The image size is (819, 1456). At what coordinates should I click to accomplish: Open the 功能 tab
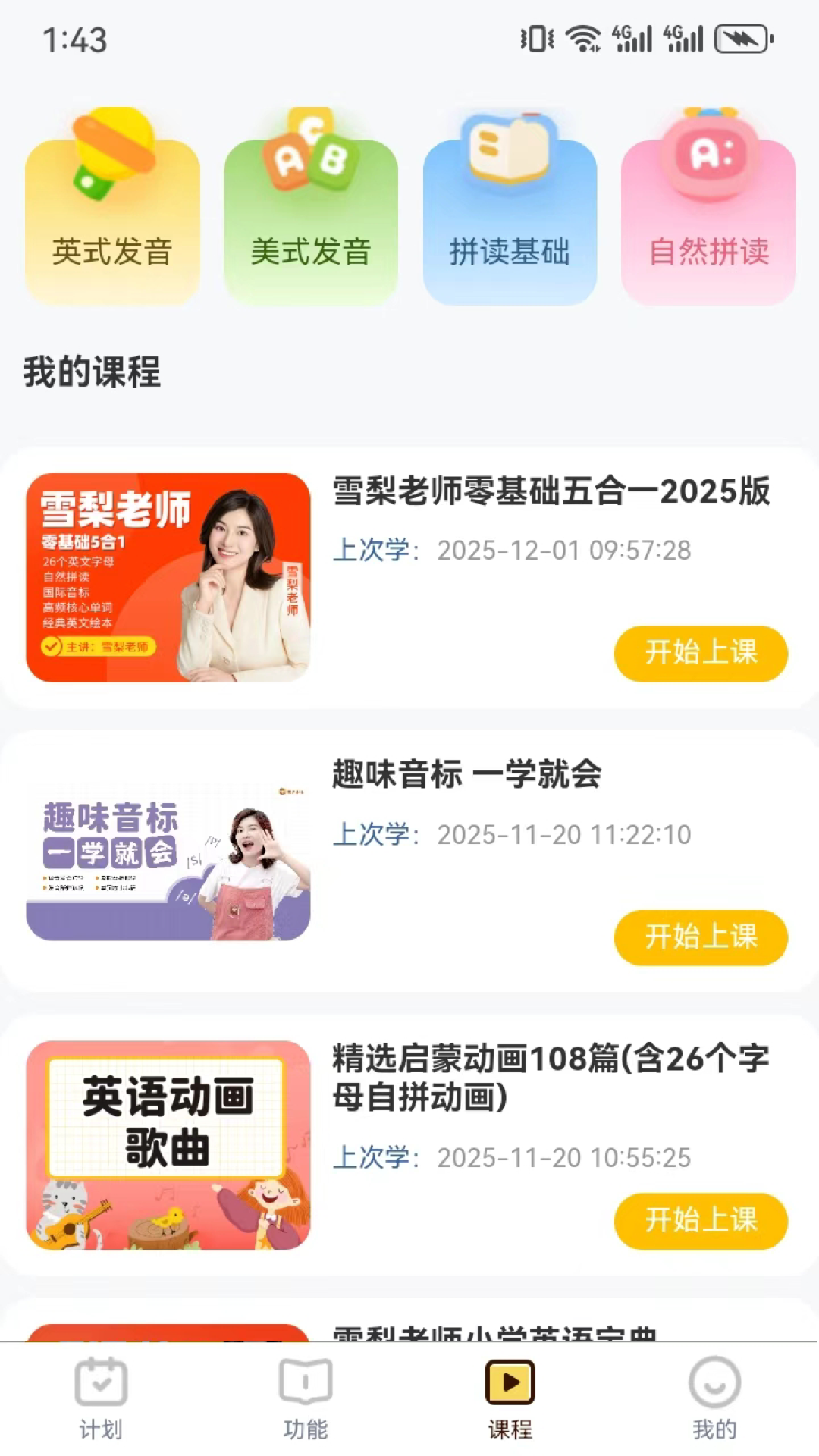(x=305, y=1403)
